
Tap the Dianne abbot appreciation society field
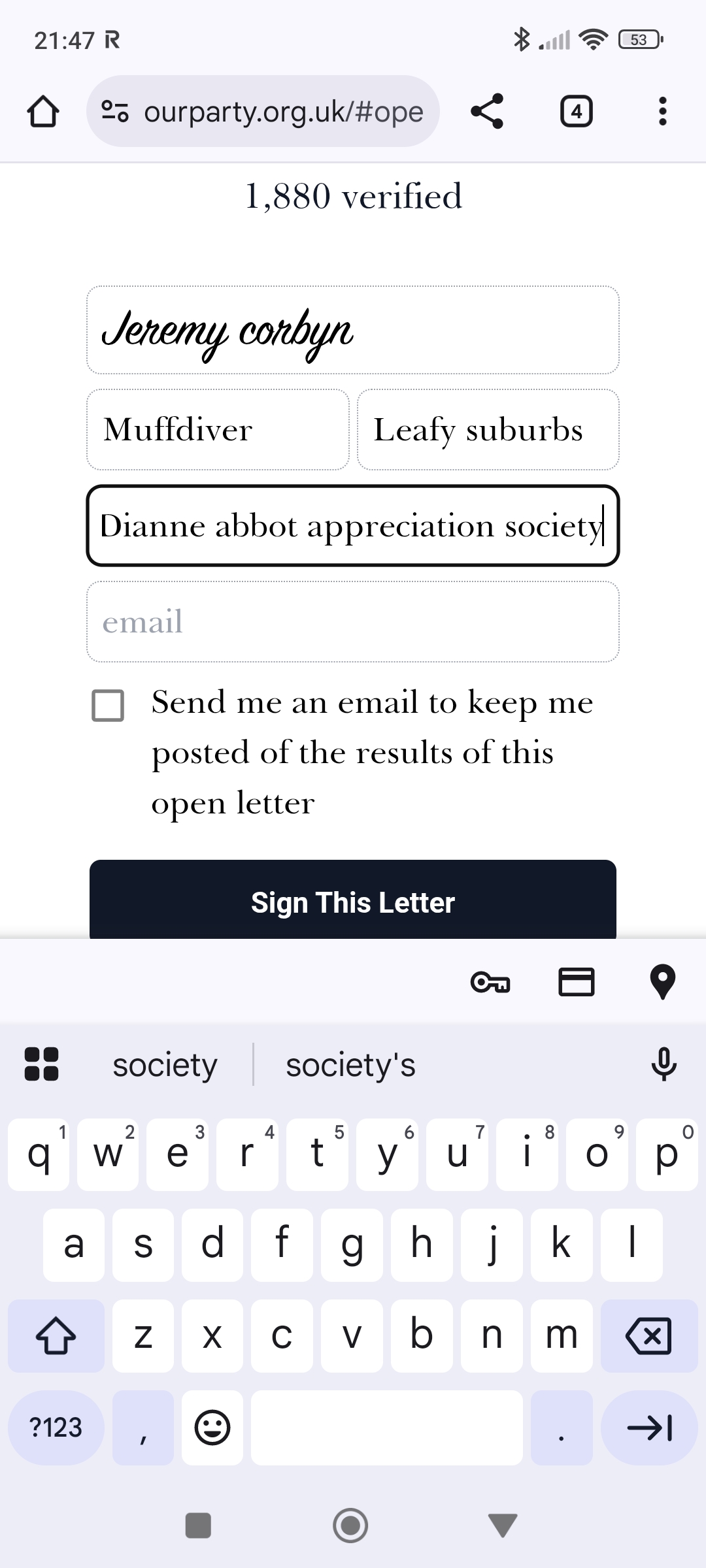pyautogui.click(x=353, y=526)
